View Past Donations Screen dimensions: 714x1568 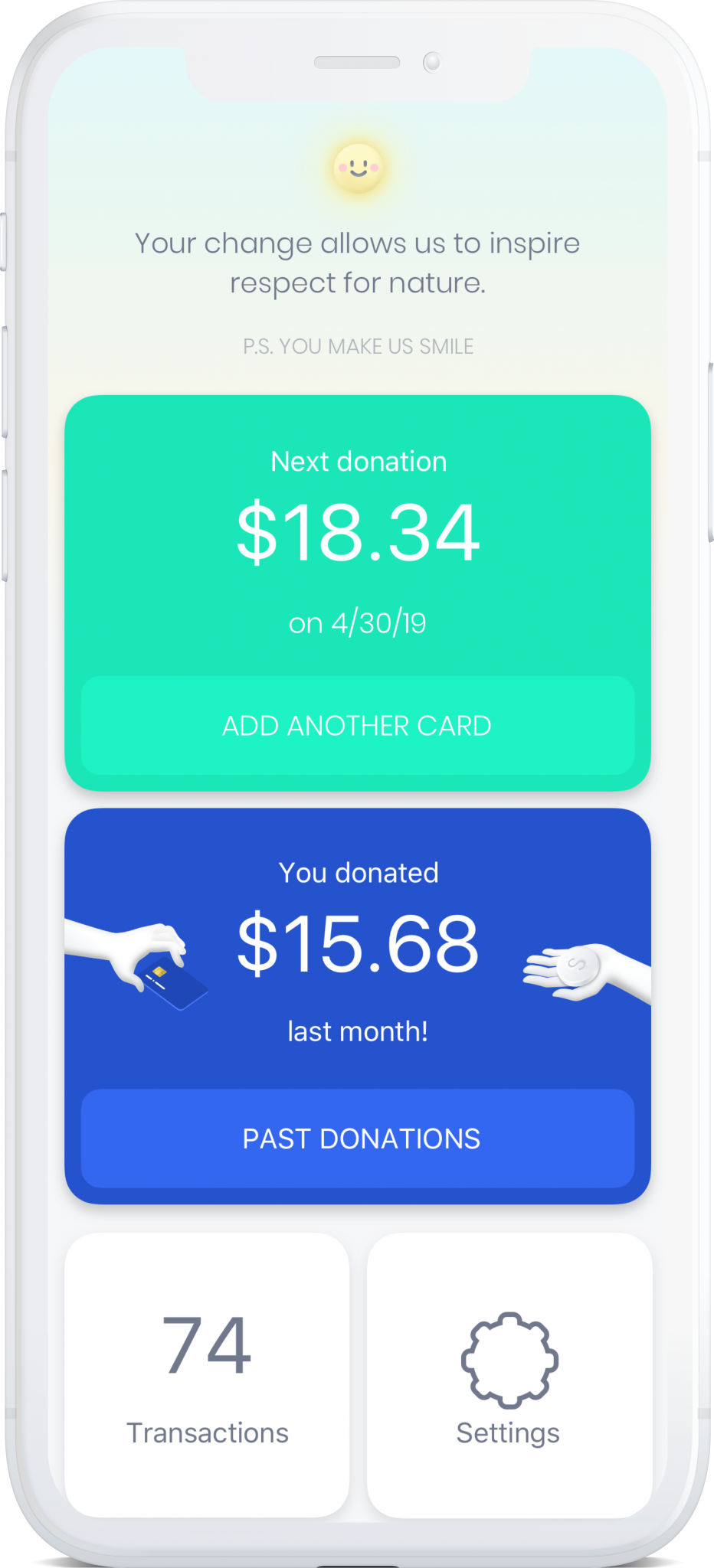click(357, 1138)
